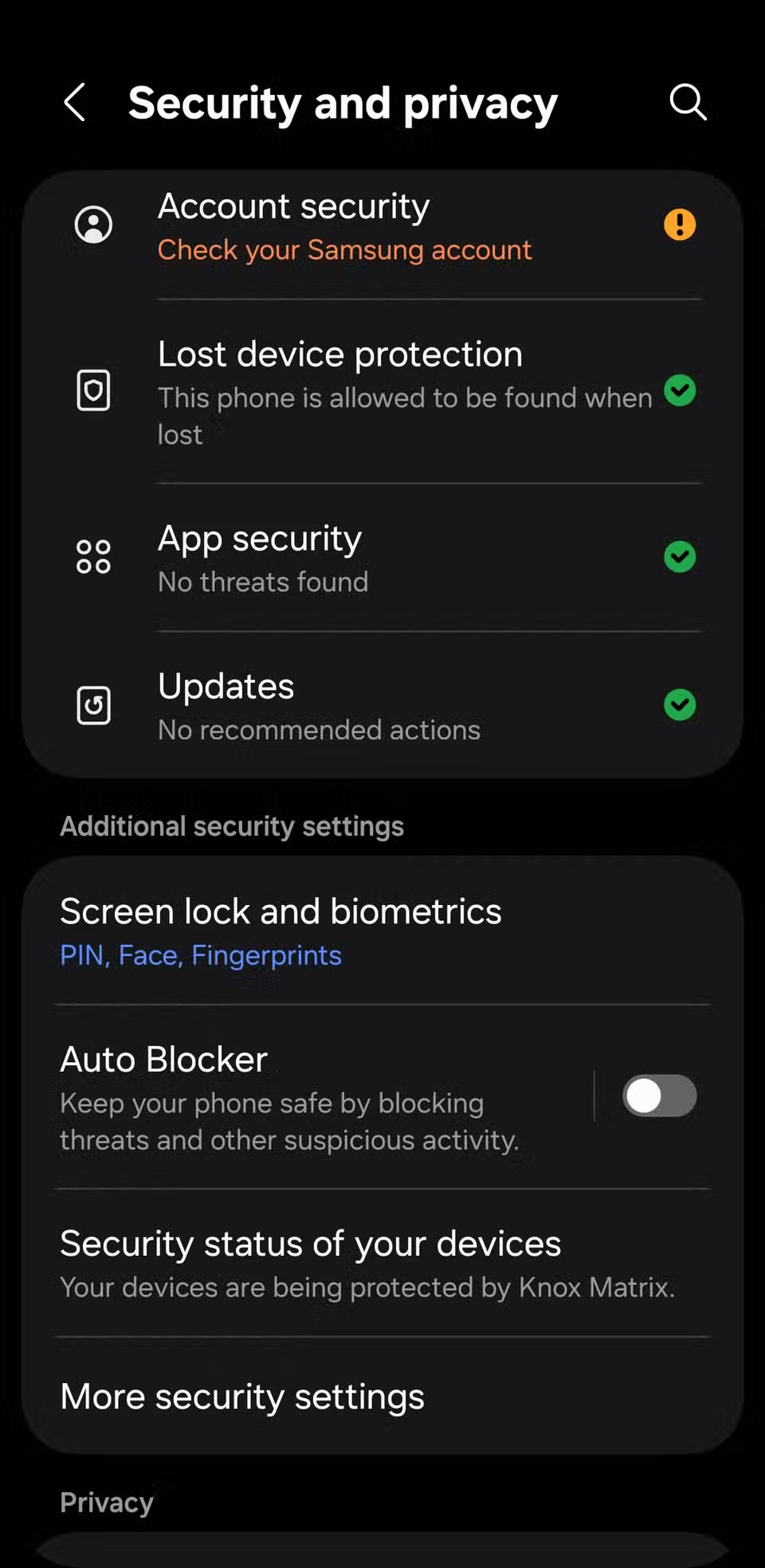
Task: Select PIN, Face, Fingerprints link text
Action: (200, 955)
